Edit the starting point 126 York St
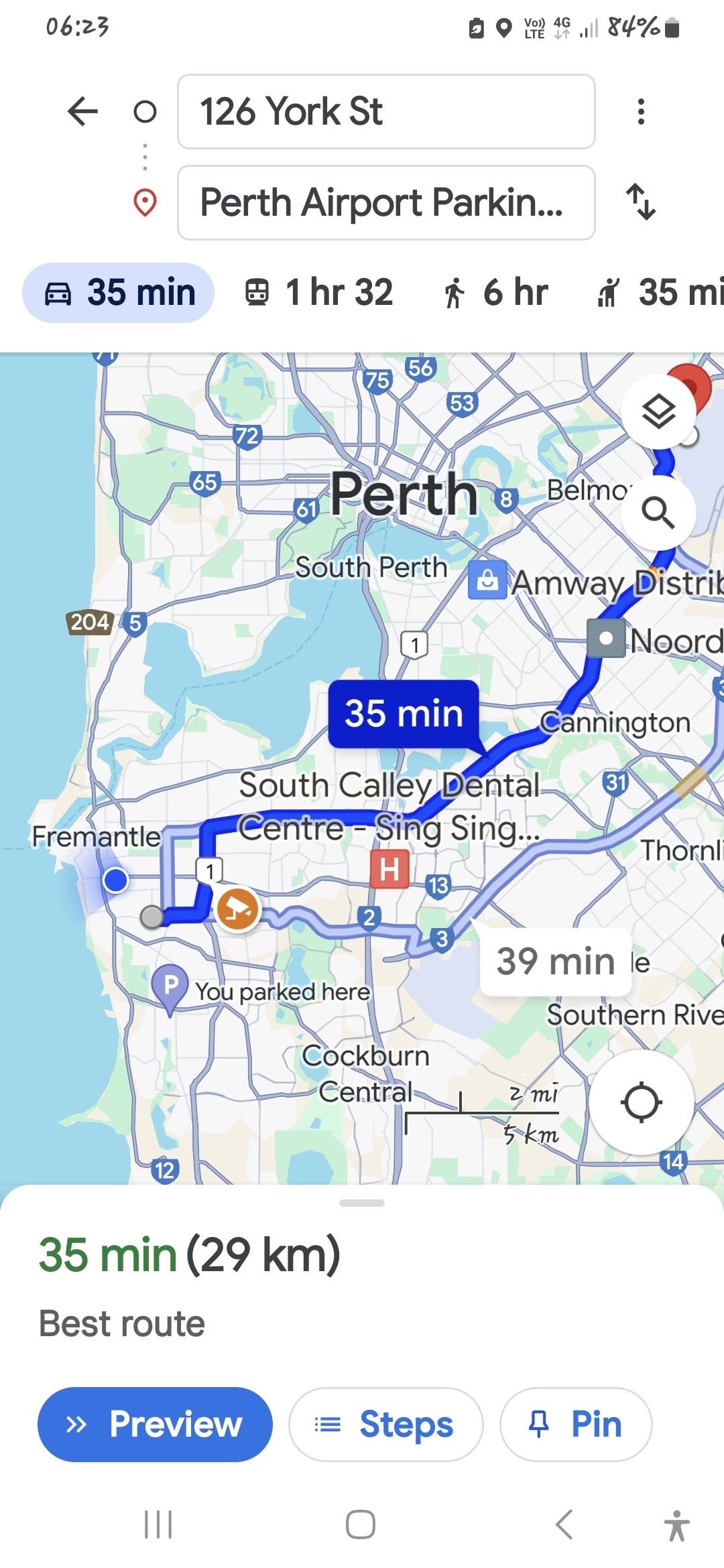 (386, 111)
